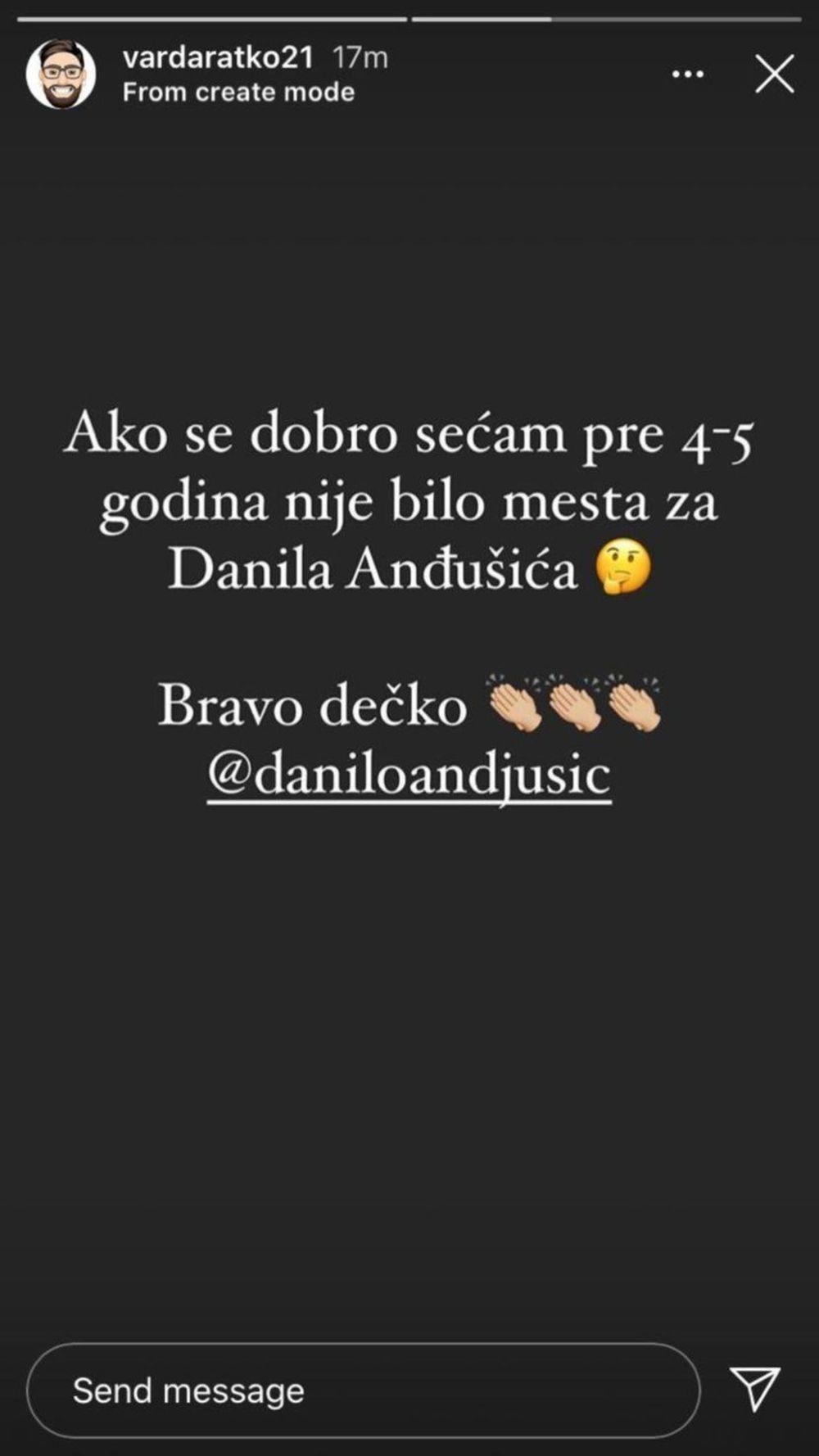Open the @daniloandjusic mention
819x1456 pixels.
pos(409,774)
